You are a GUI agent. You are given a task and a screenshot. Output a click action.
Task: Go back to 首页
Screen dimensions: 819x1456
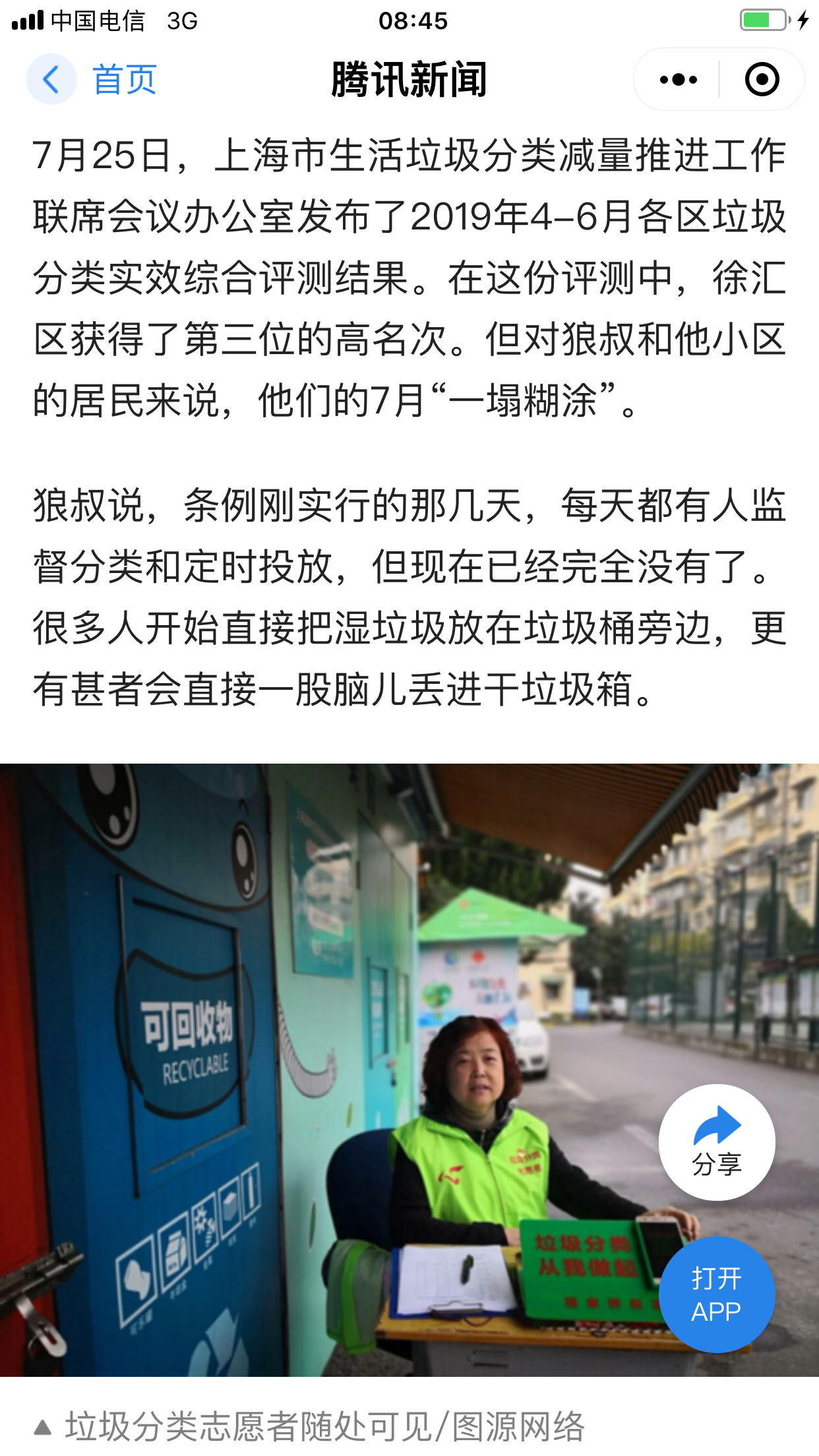[x=92, y=80]
